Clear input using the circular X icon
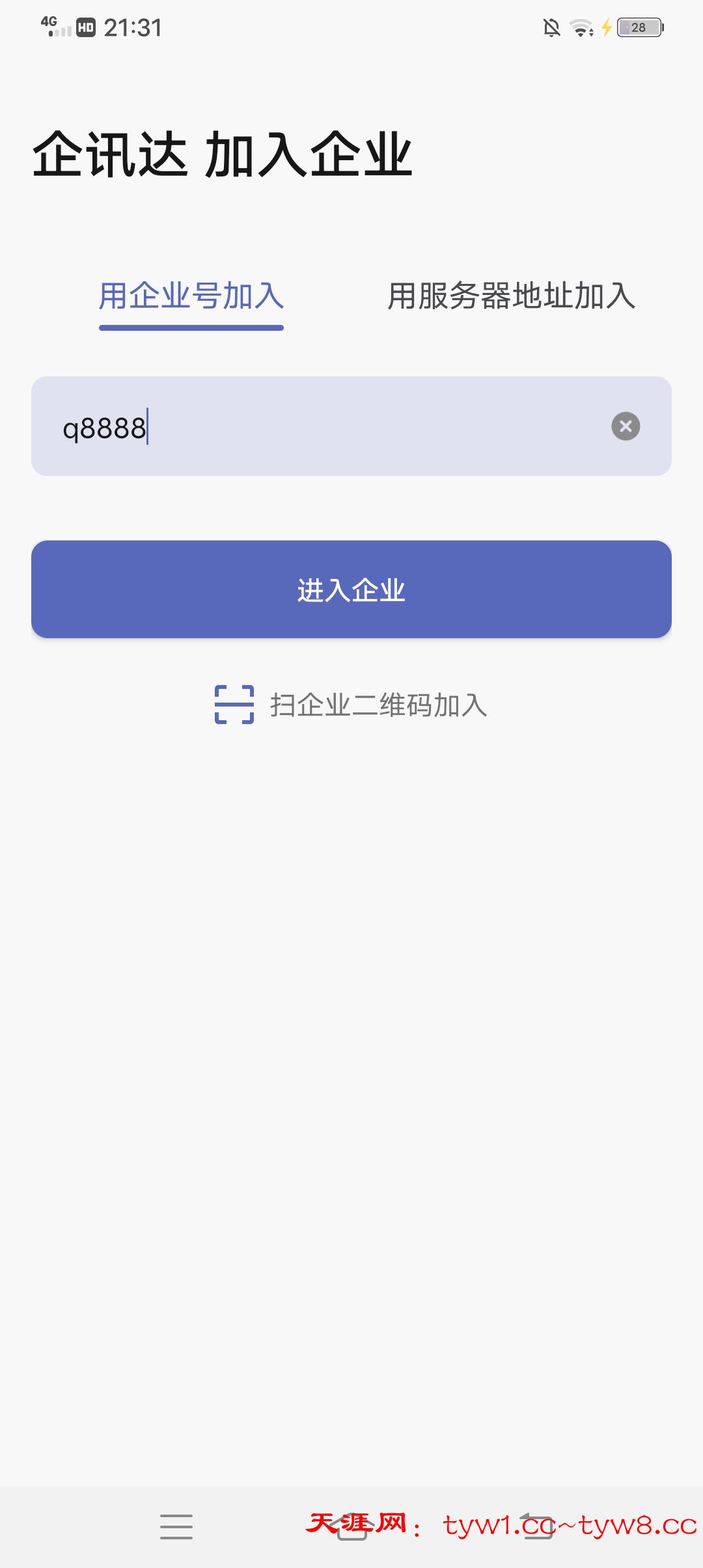 point(626,427)
